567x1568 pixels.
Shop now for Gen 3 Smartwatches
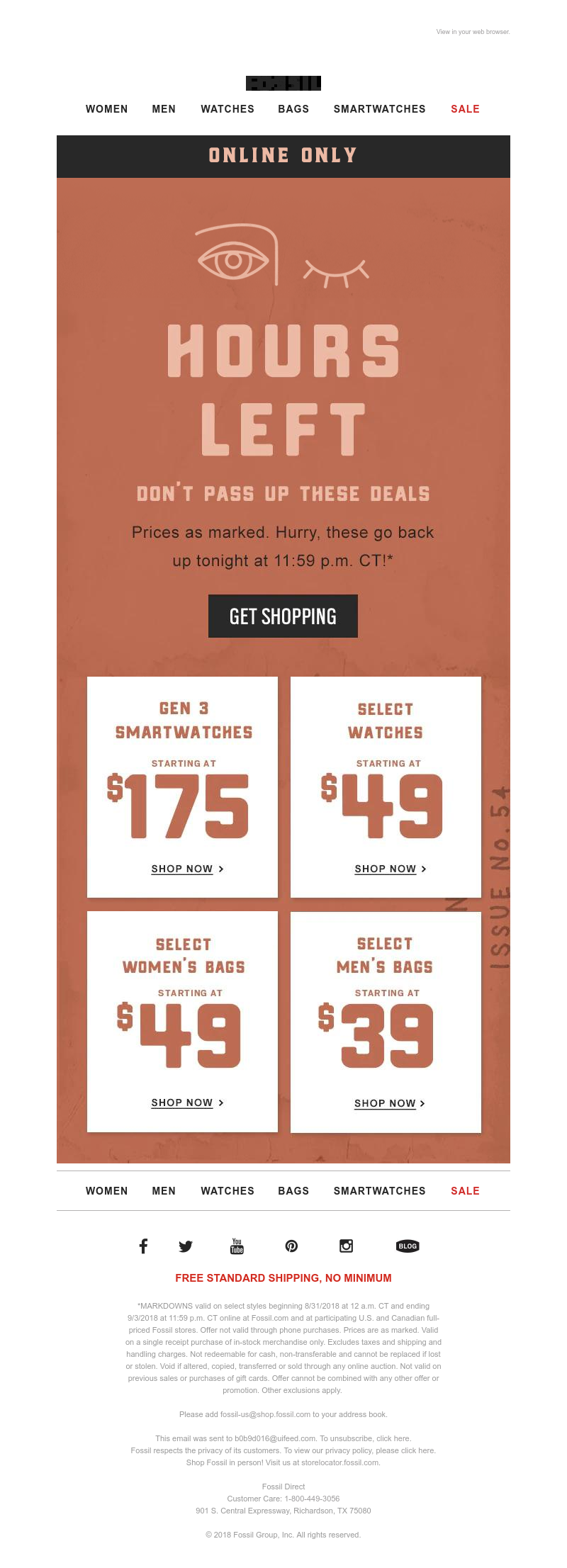pos(187,869)
